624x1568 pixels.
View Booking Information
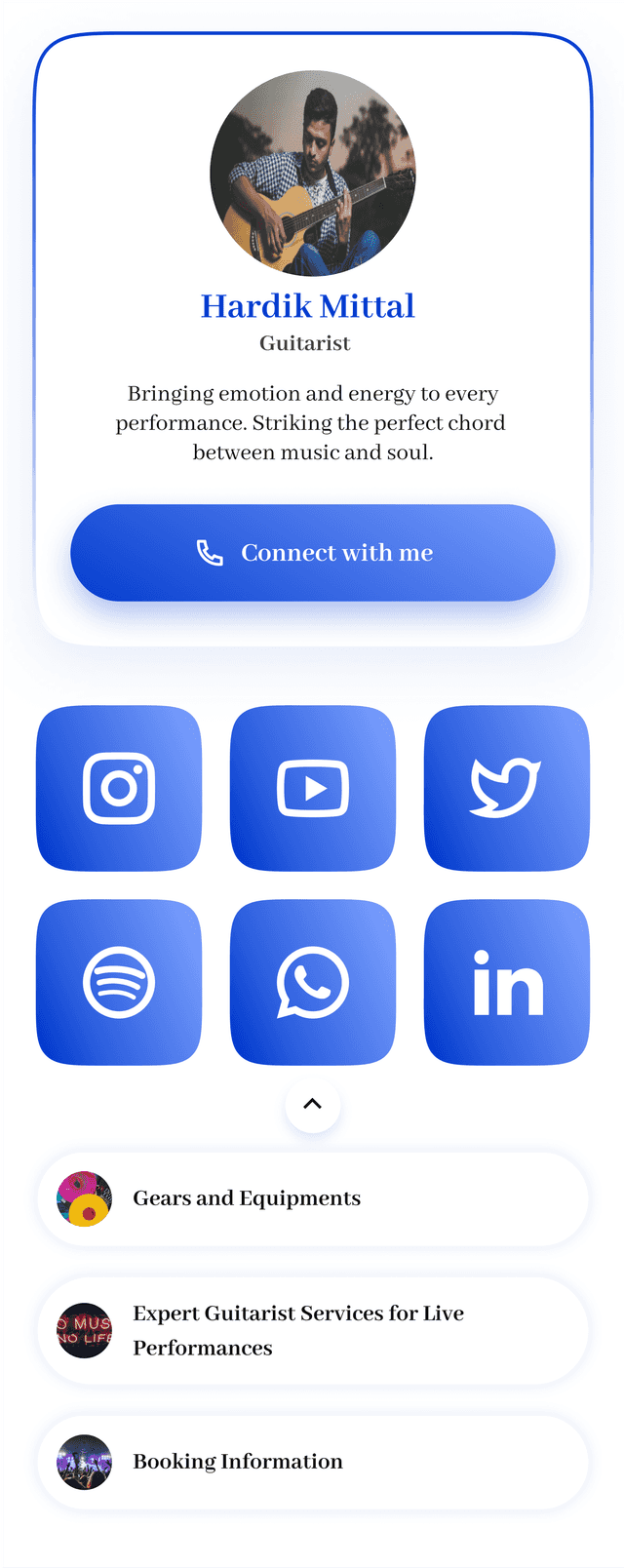pyautogui.click(x=312, y=1462)
